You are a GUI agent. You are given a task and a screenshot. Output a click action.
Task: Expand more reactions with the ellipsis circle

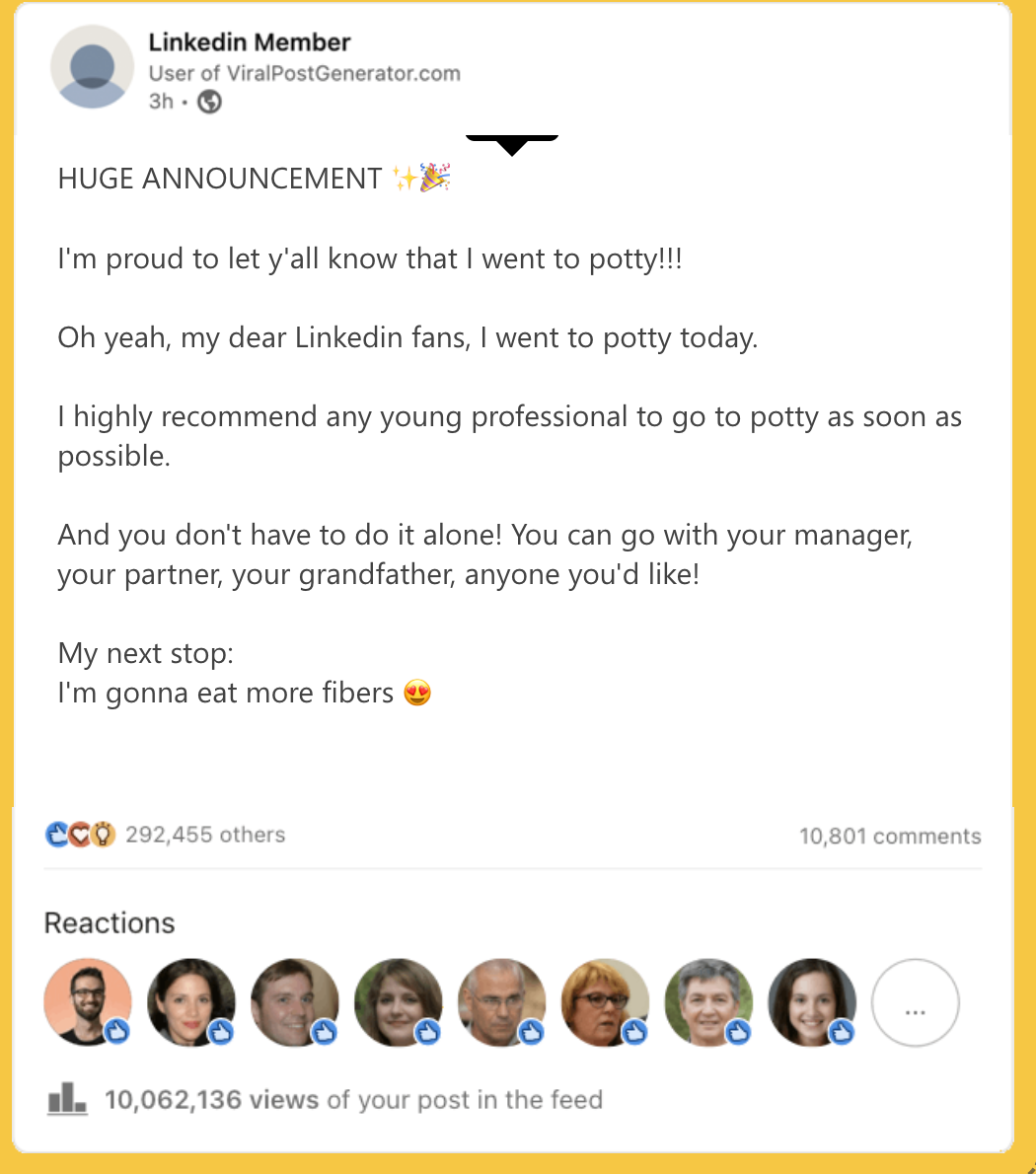915,1002
